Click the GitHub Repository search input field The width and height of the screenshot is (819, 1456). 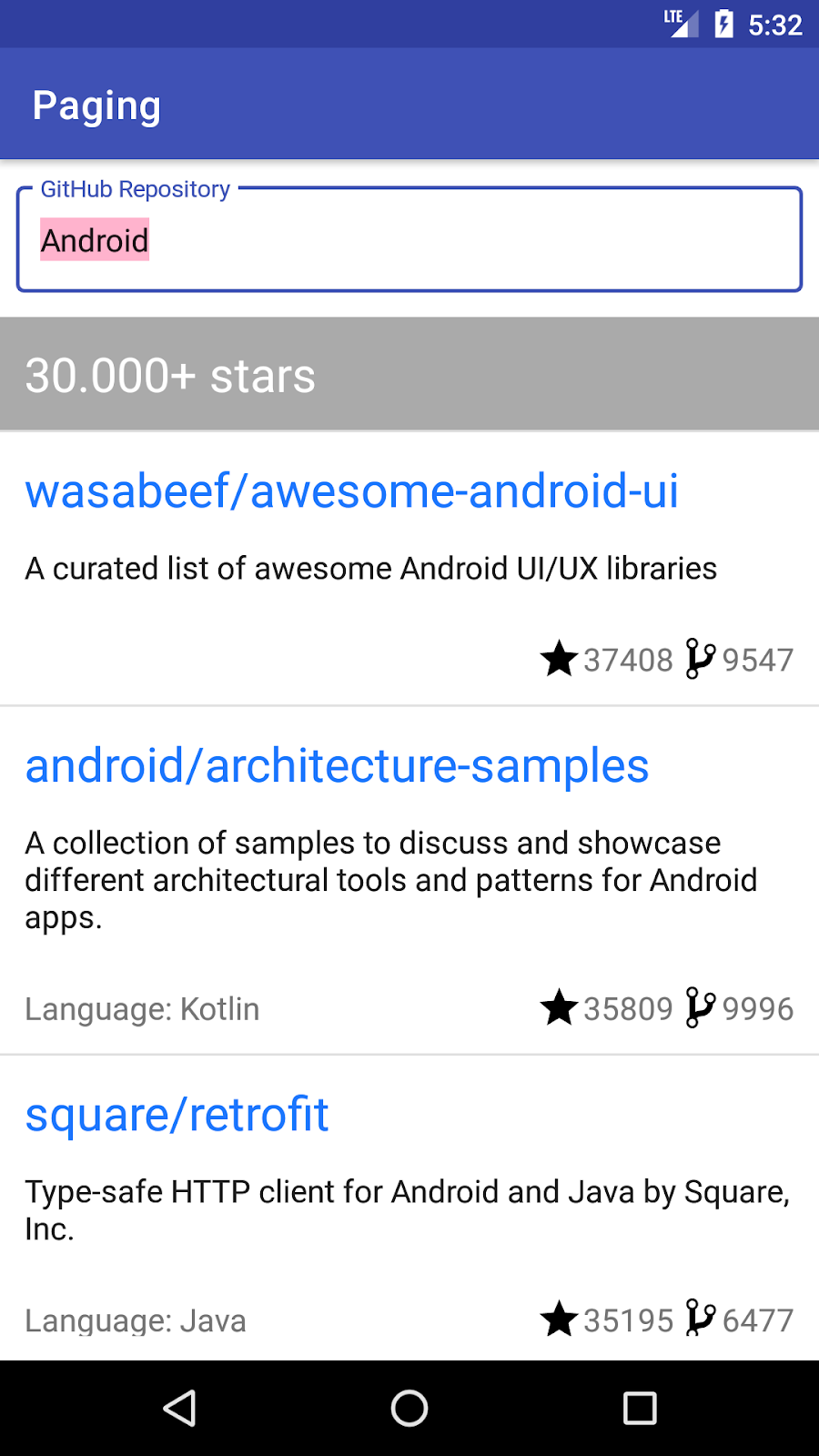[409, 239]
